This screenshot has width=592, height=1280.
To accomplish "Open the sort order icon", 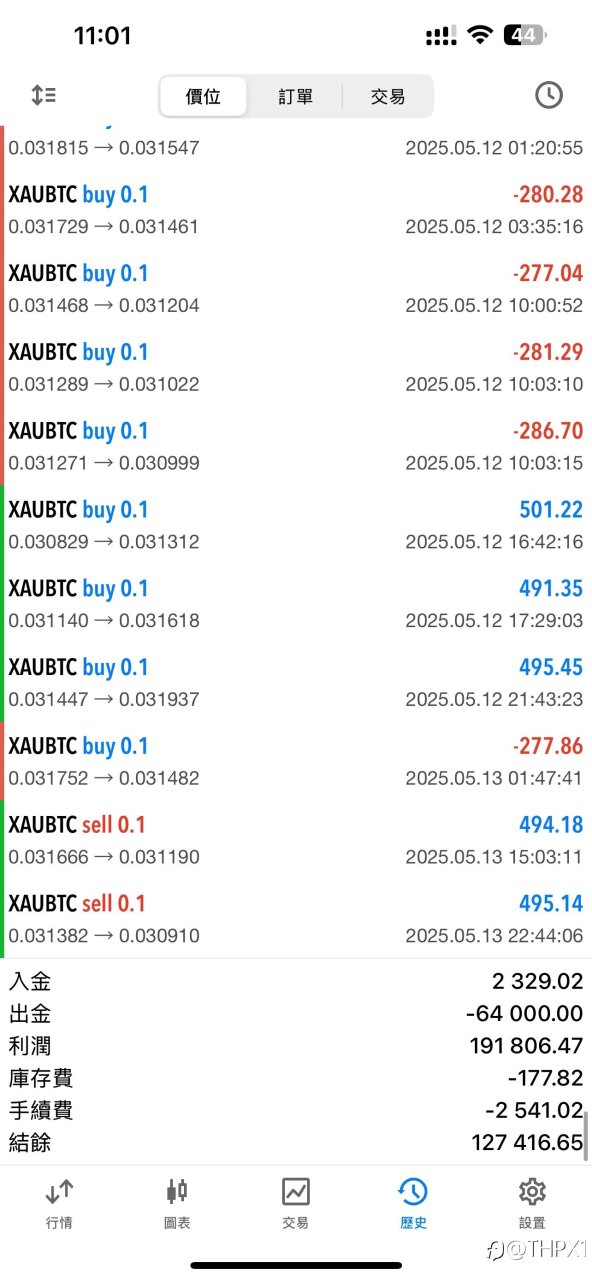I will pos(43,96).
